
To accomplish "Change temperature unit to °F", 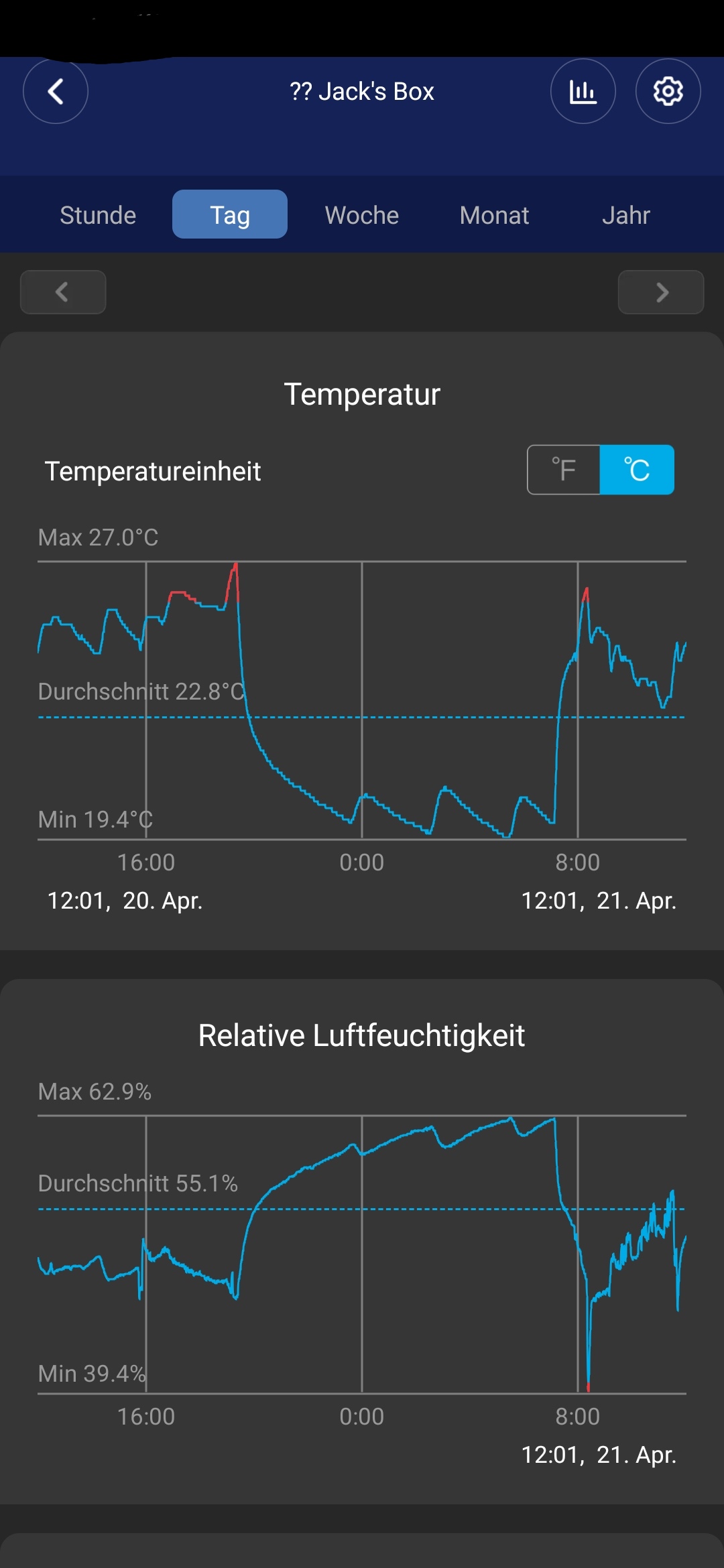I will pyautogui.click(x=564, y=470).
